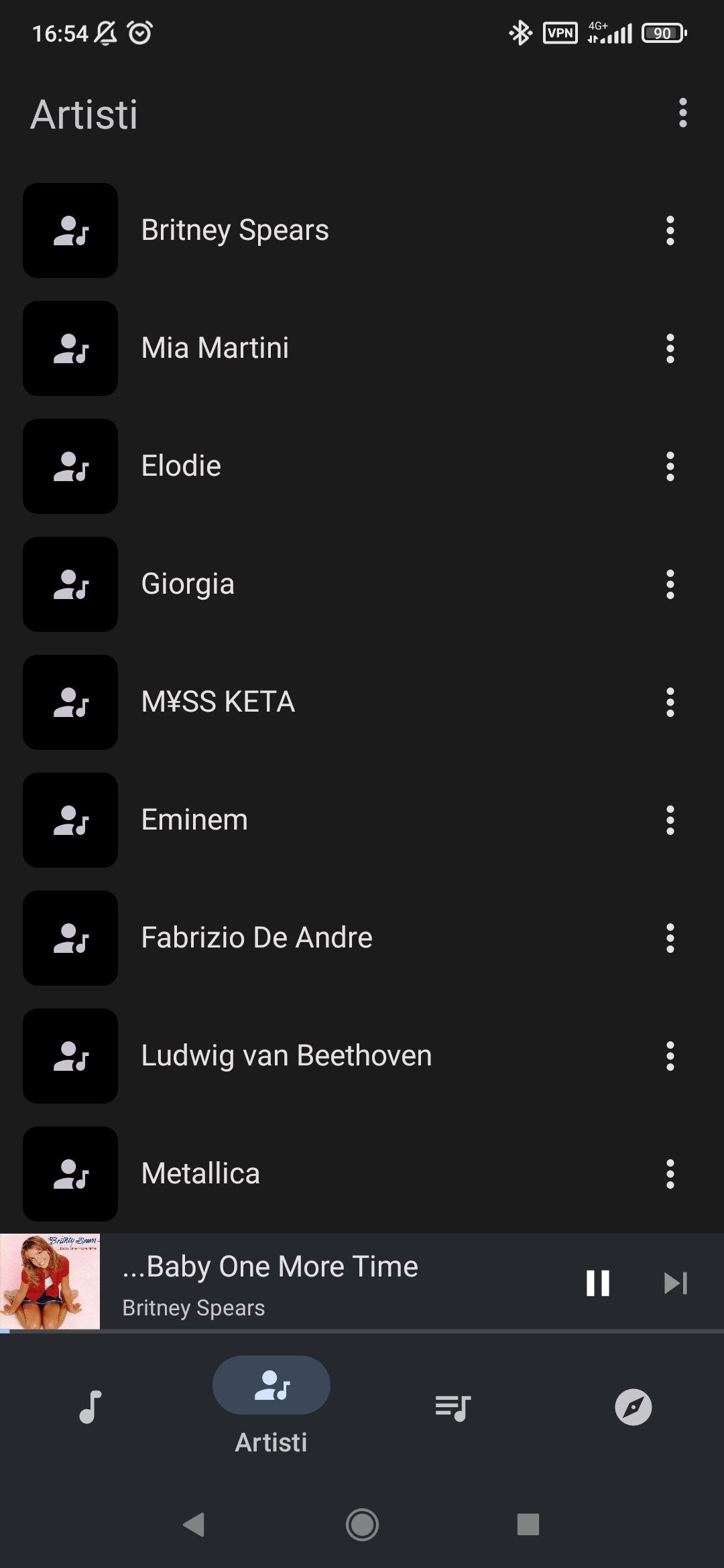This screenshot has height=1568, width=724.
Task: Select Ludwig van Beethoven from the list
Action: 286,1056
